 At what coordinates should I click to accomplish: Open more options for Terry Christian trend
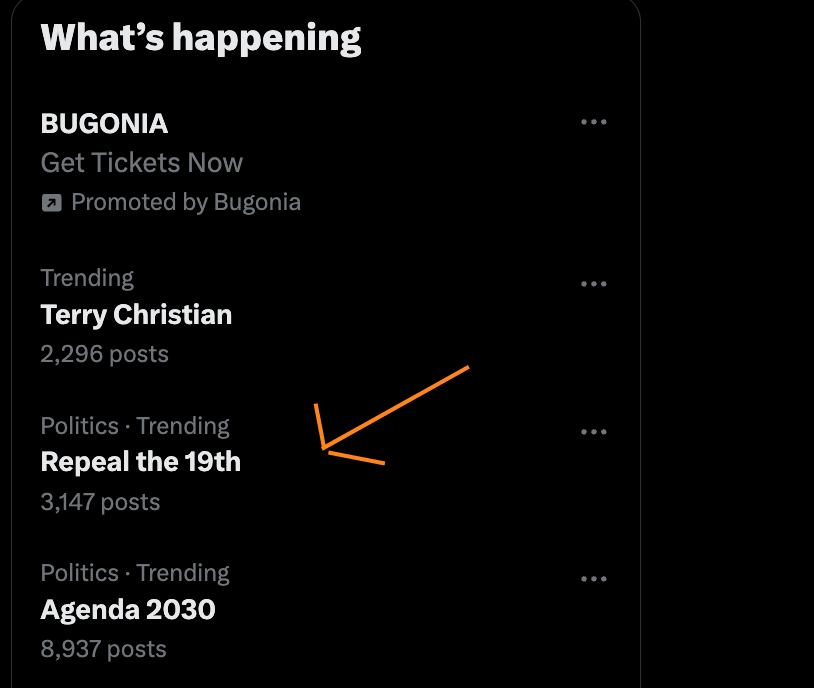(593, 284)
